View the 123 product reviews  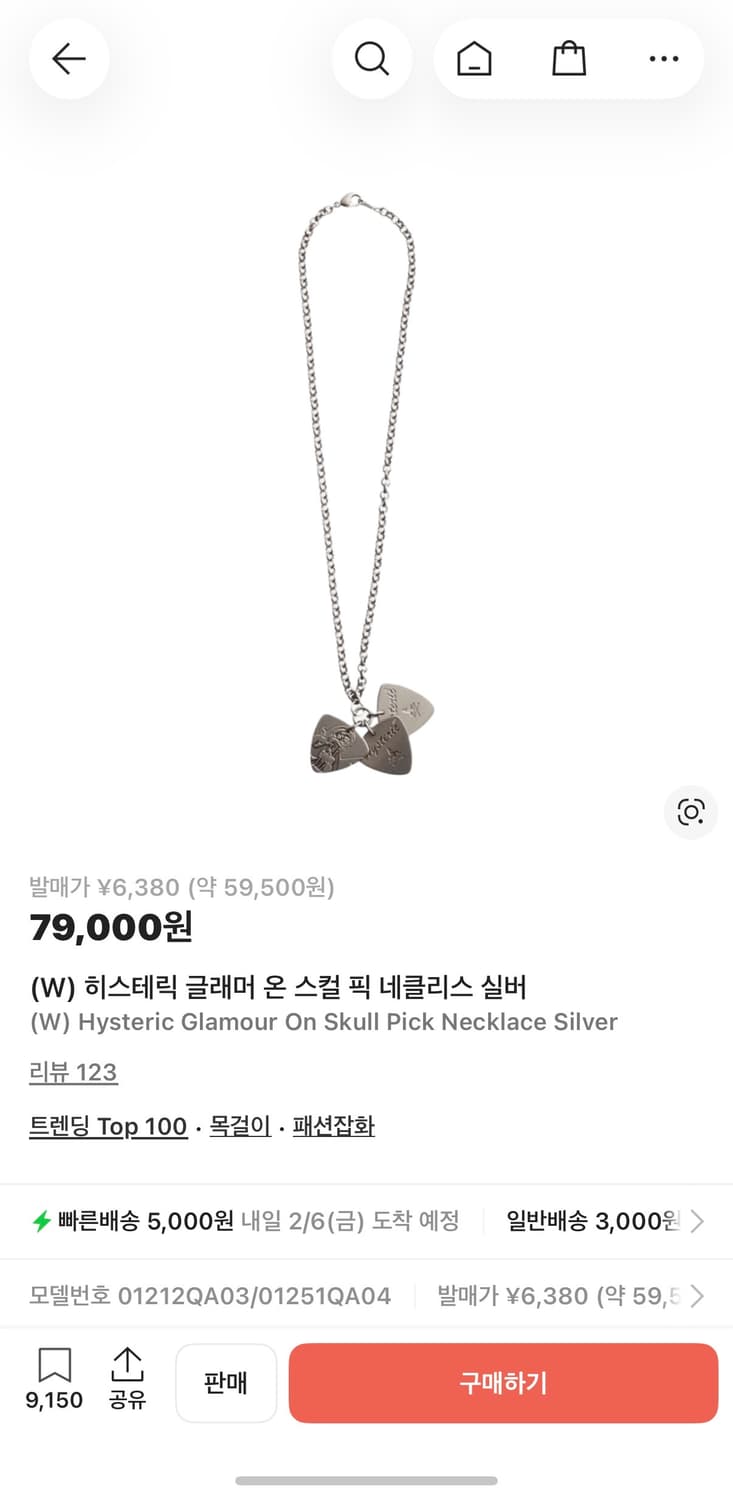(x=73, y=1071)
